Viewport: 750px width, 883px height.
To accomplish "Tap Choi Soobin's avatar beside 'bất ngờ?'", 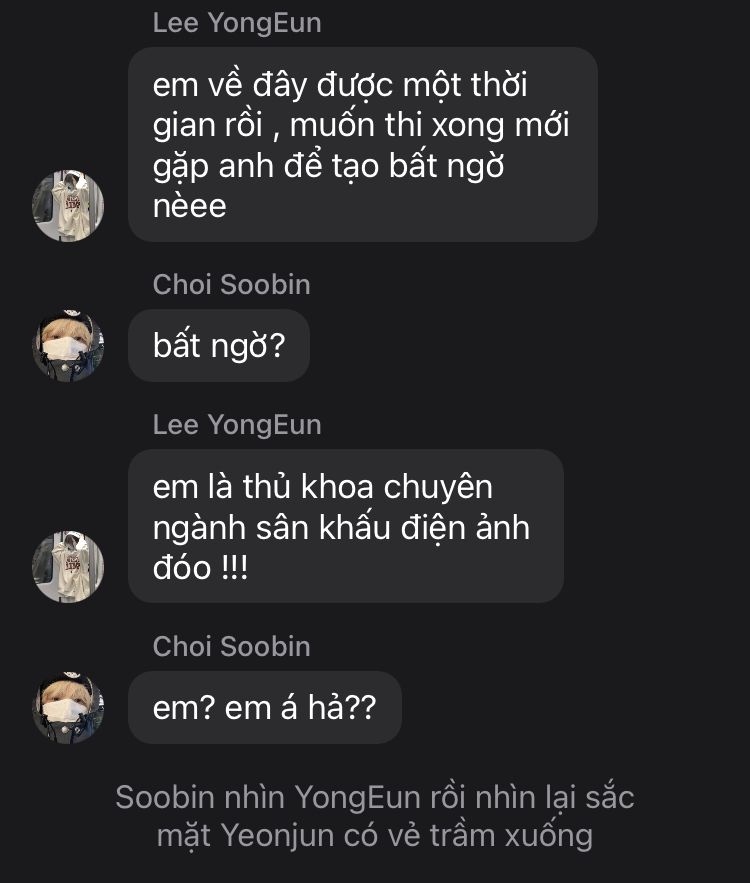I will pos(68,345).
